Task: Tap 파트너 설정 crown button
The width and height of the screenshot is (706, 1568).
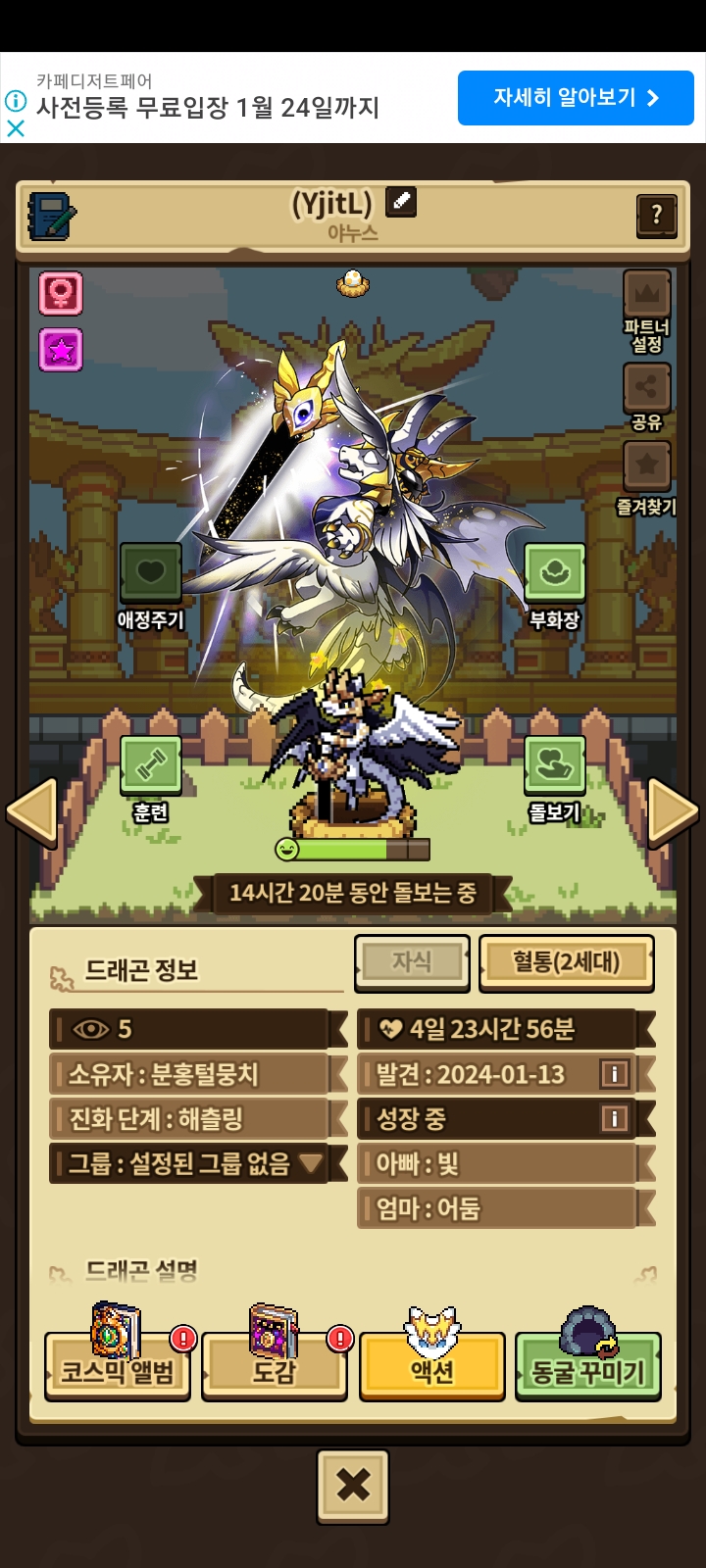Action: (x=647, y=294)
